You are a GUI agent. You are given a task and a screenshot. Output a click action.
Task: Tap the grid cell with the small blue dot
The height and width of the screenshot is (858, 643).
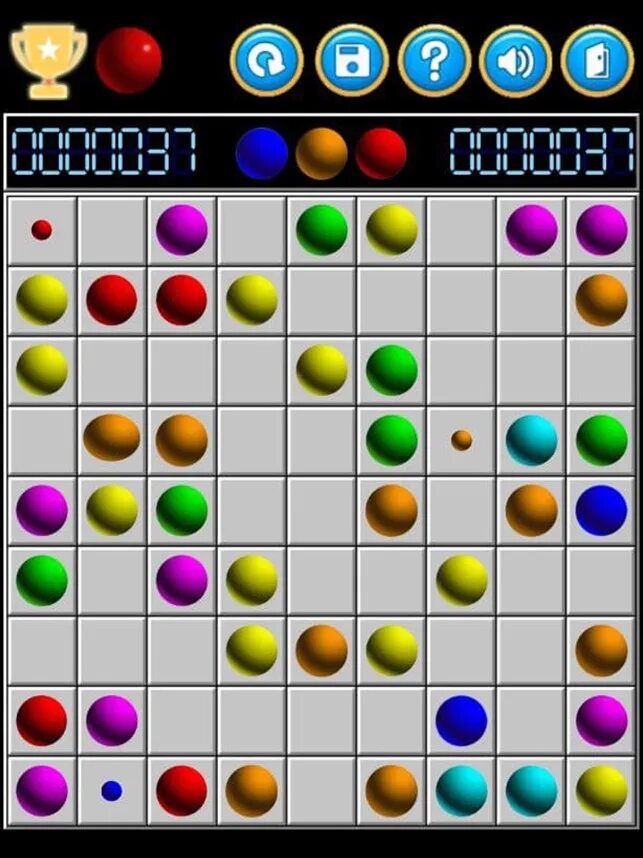112,791
